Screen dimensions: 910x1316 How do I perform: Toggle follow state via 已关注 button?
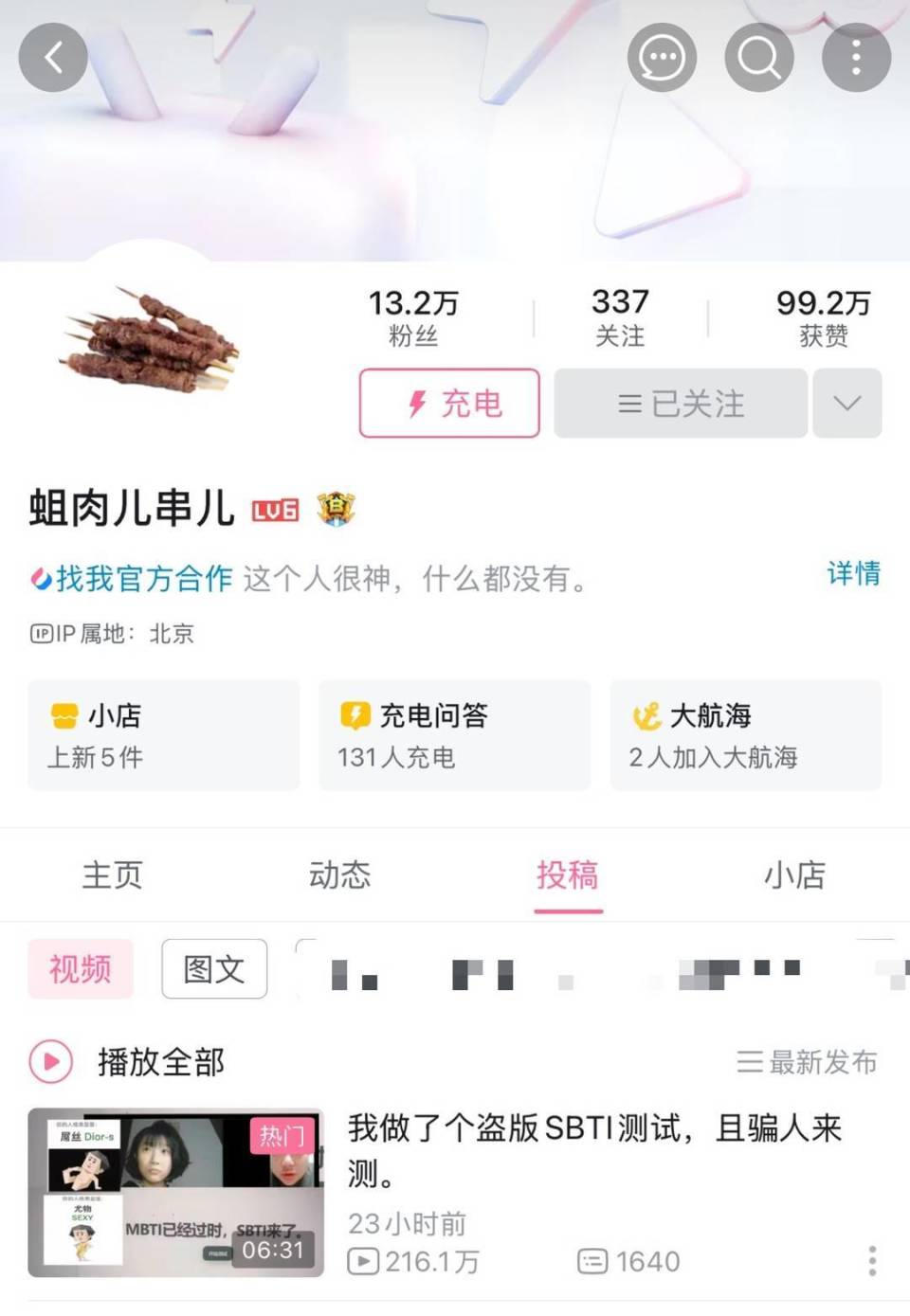(x=679, y=405)
